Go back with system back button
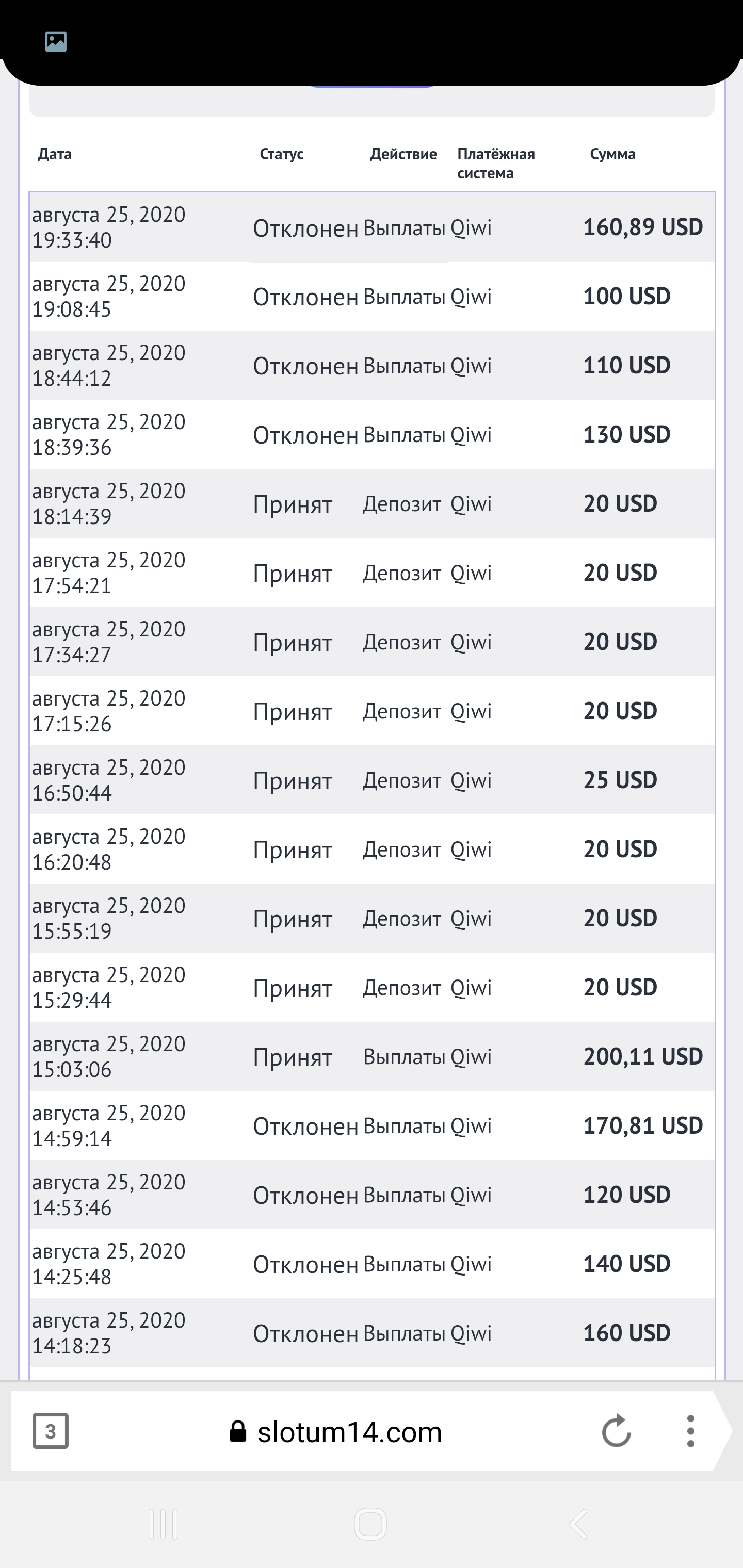 point(578,1524)
